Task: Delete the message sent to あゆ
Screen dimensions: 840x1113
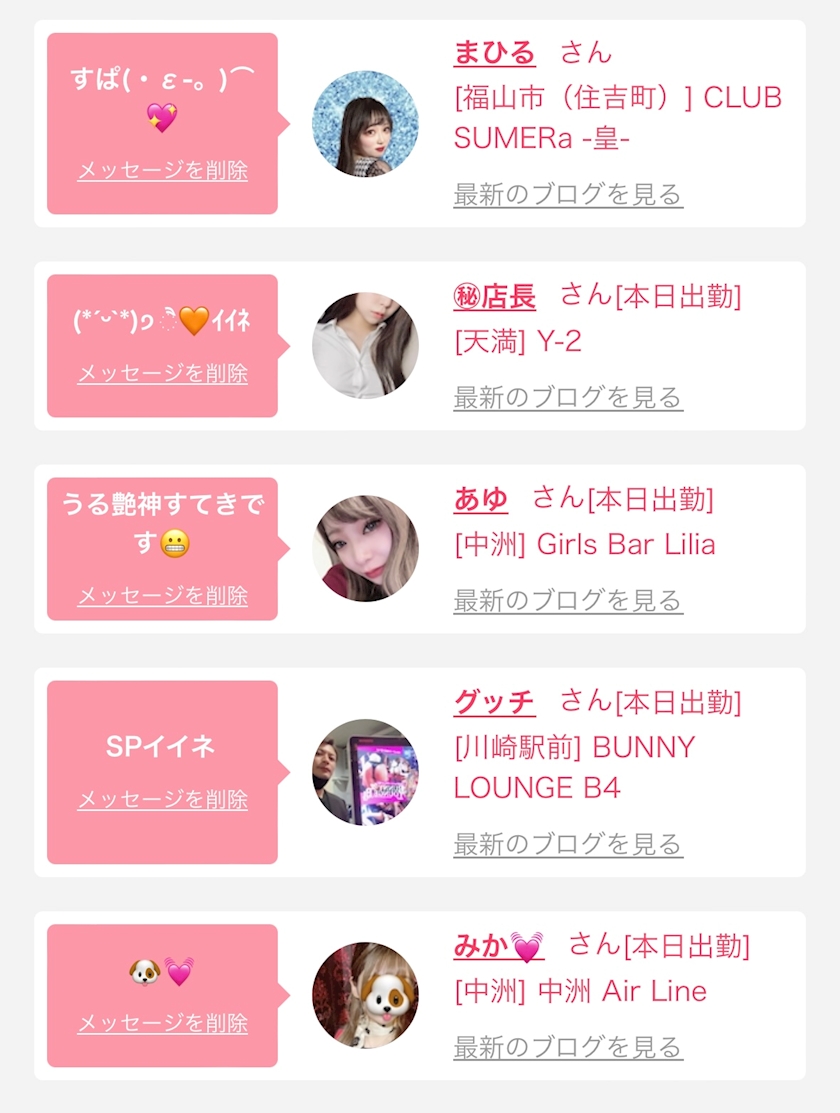Action: pyautogui.click(x=162, y=596)
